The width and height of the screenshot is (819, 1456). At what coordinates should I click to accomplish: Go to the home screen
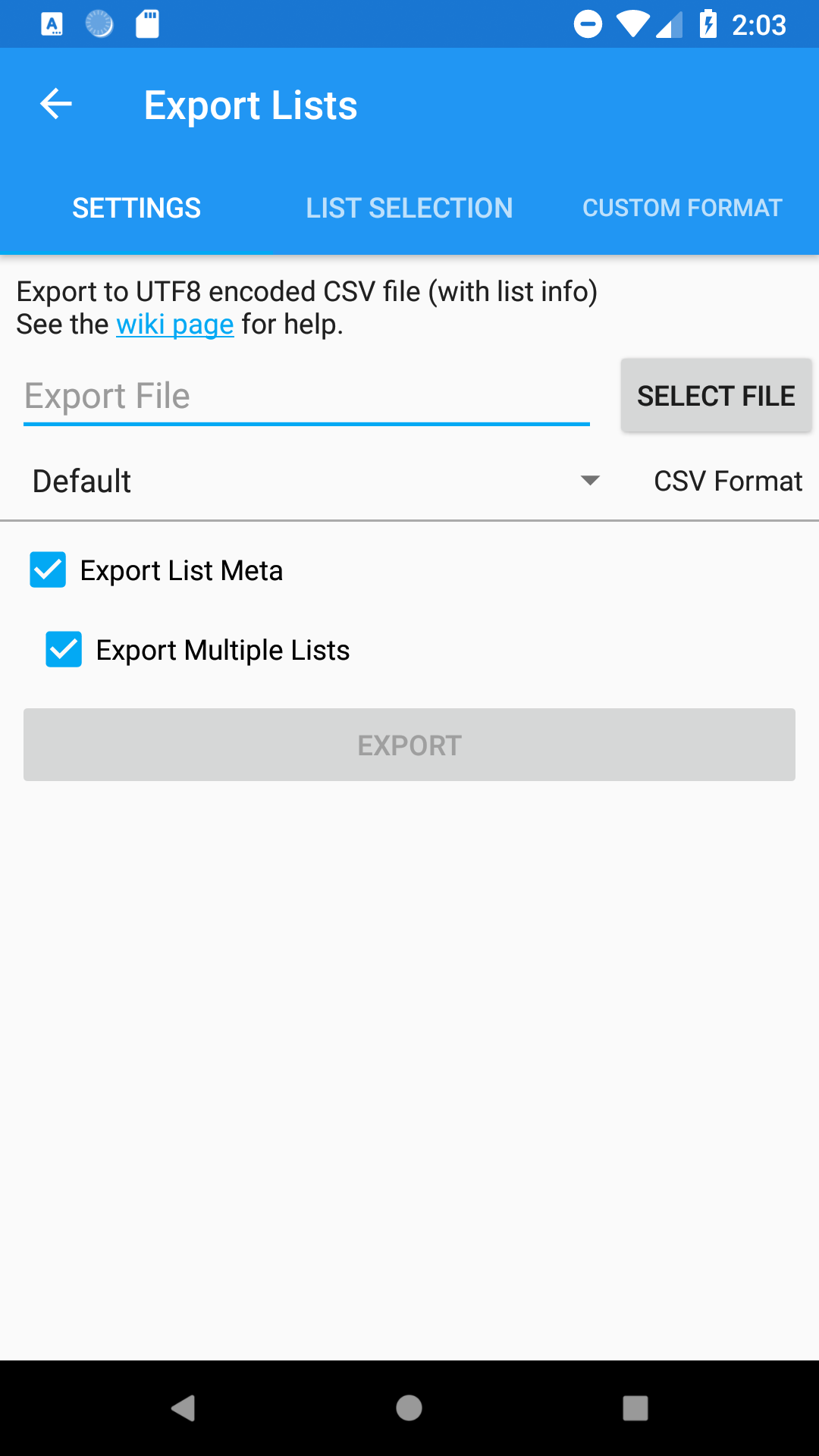[x=409, y=1408]
